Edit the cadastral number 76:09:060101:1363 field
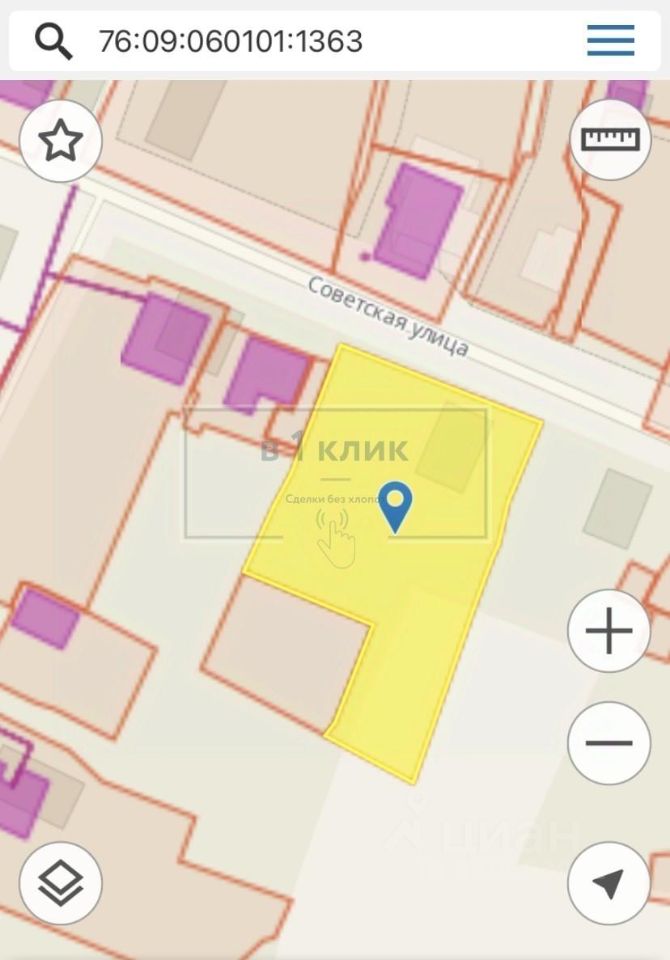 pos(230,41)
